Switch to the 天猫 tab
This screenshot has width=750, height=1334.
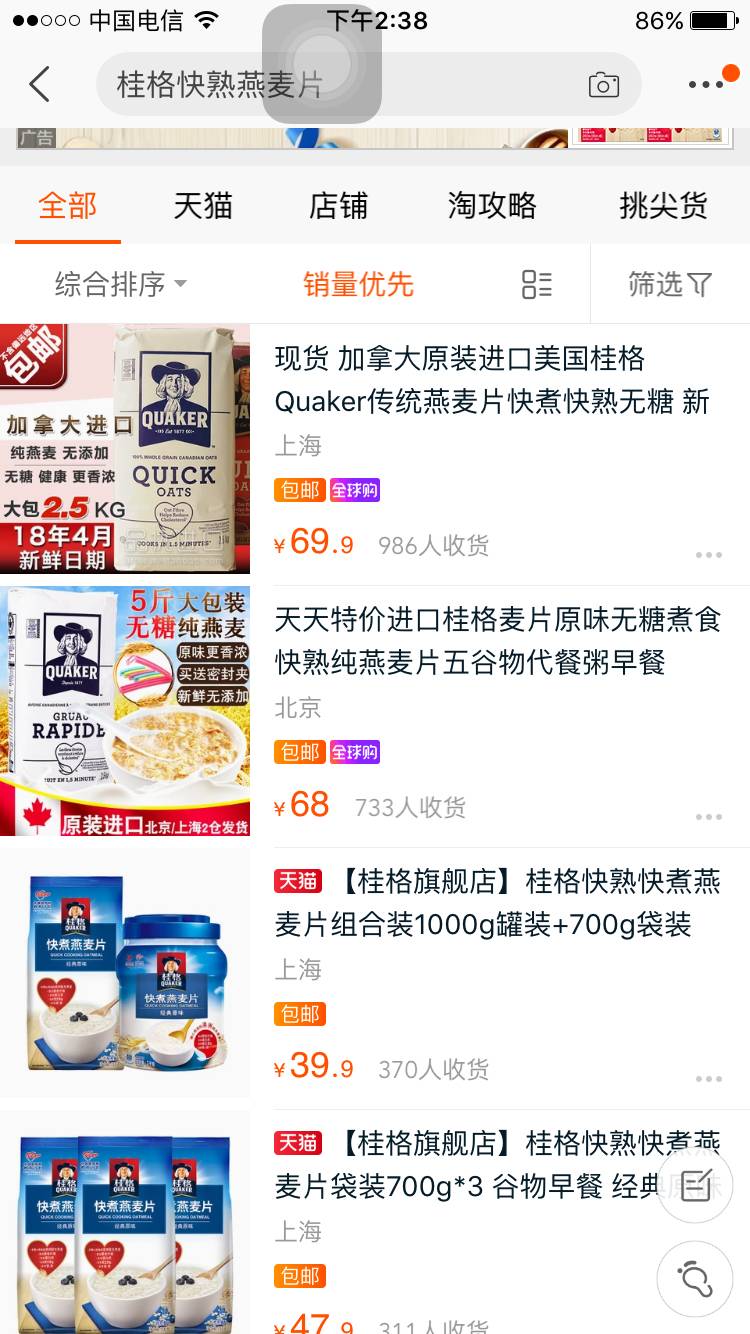click(x=203, y=206)
